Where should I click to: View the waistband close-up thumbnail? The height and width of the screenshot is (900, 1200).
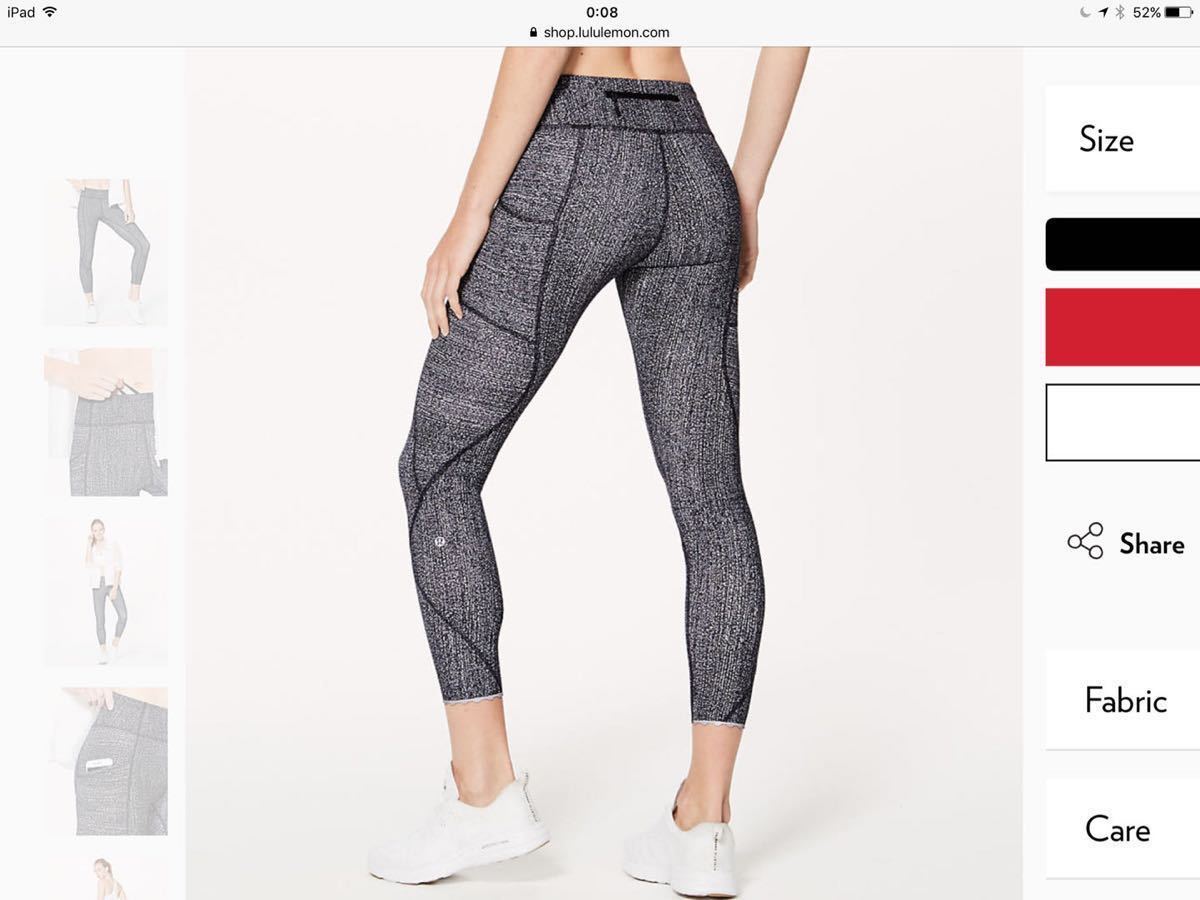(x=106, y=422)
